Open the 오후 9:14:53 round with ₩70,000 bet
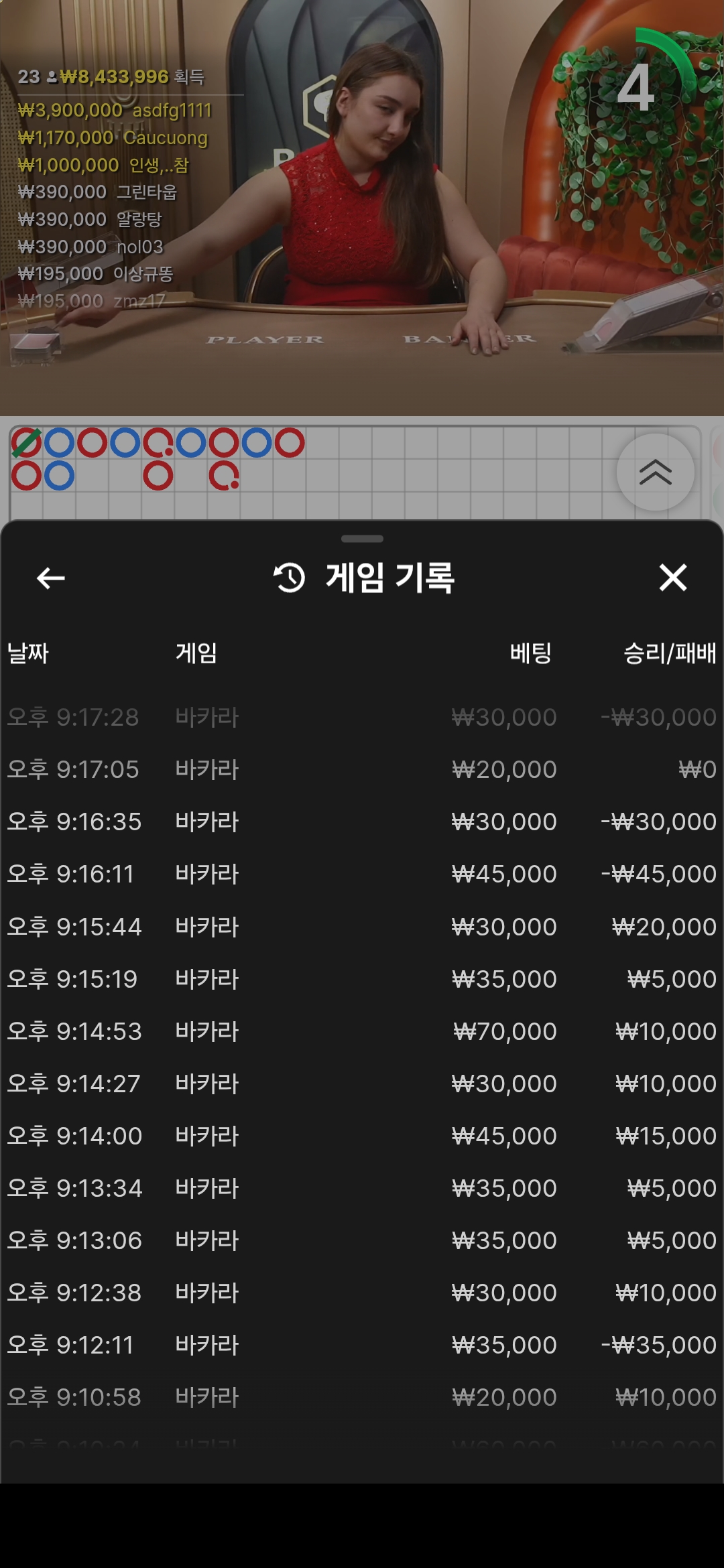Image resolution: width=724 pixels, height=1568 pixels. (362, 1031)
